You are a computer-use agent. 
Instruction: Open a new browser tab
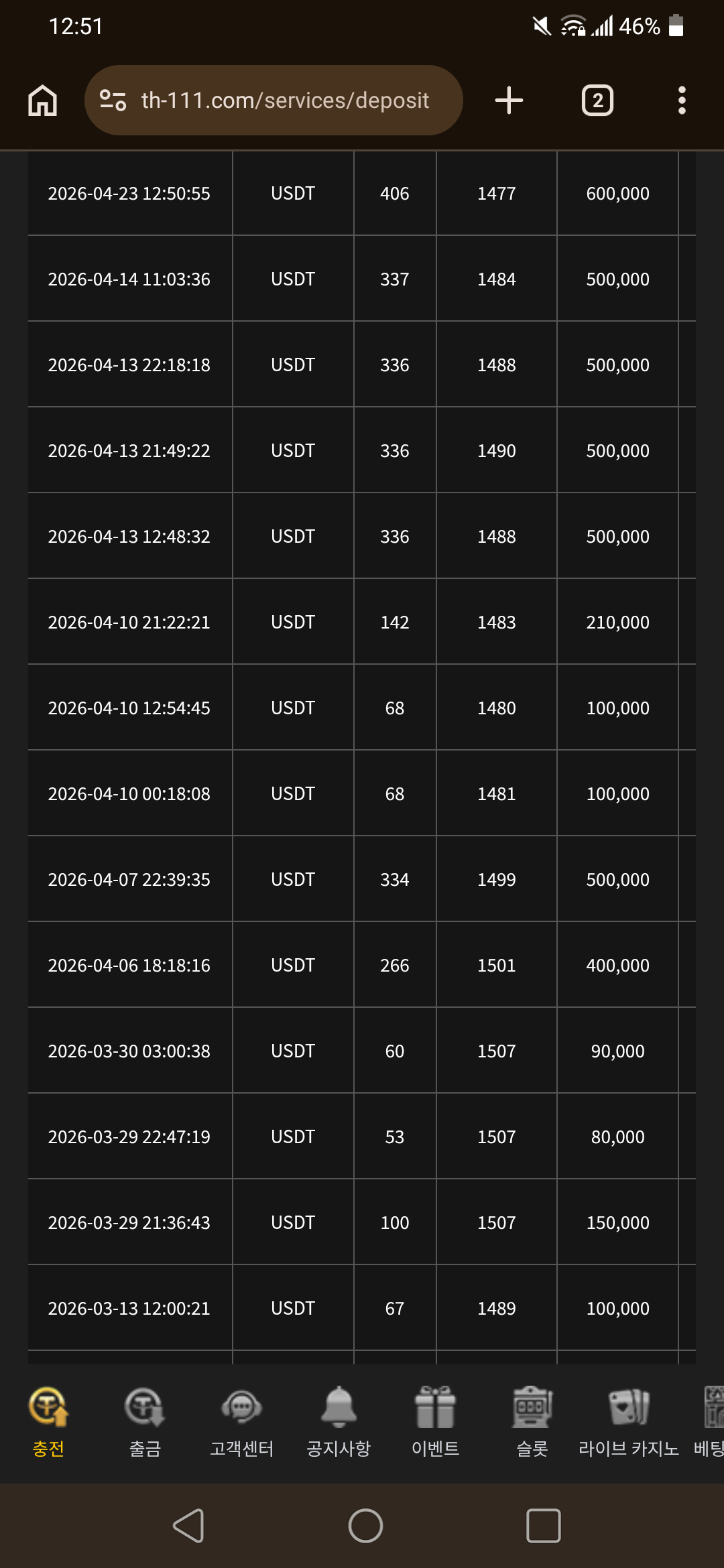tap(509, 101)
